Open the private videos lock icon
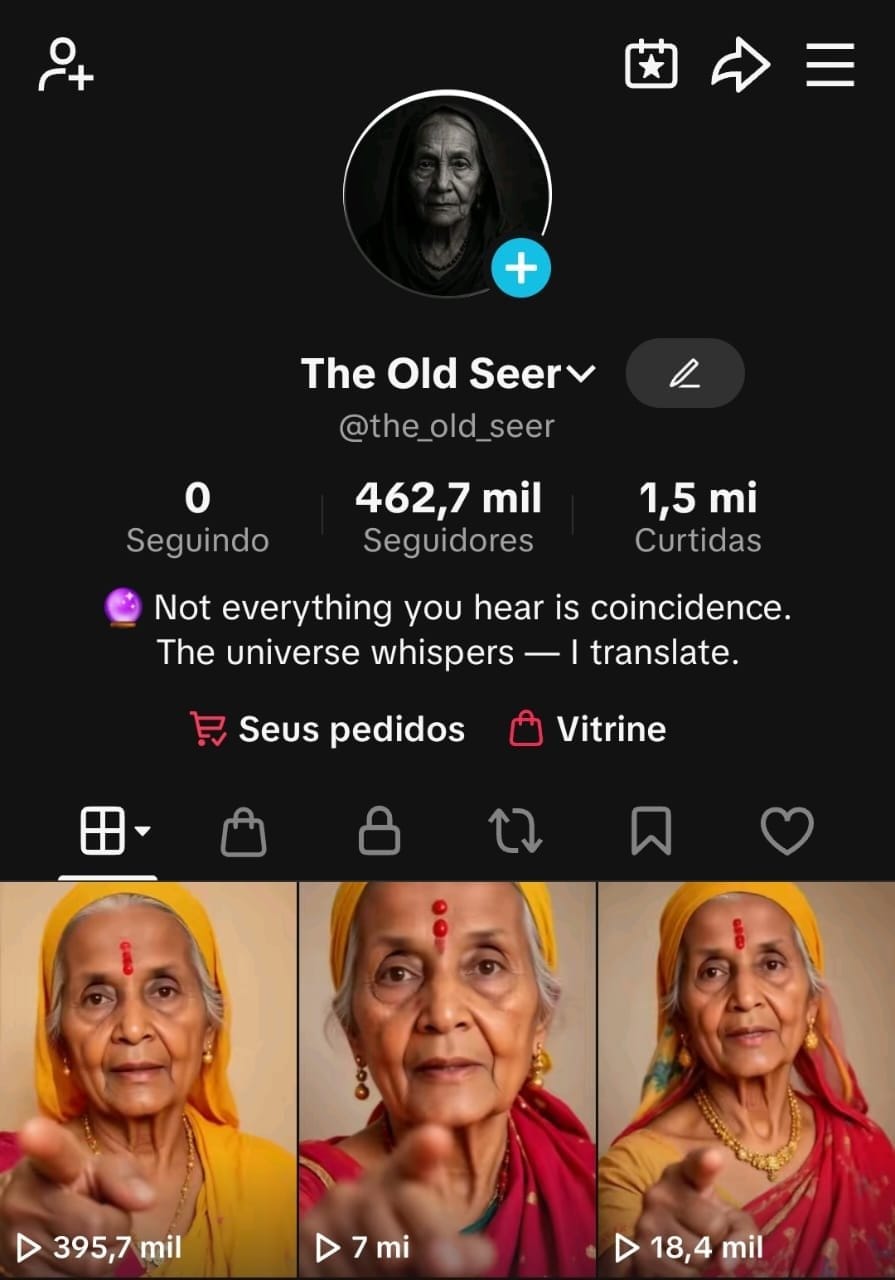Image resolution: width=895 pixels, height=1280 pixels. pyautogui.click(x=380, y=830)
